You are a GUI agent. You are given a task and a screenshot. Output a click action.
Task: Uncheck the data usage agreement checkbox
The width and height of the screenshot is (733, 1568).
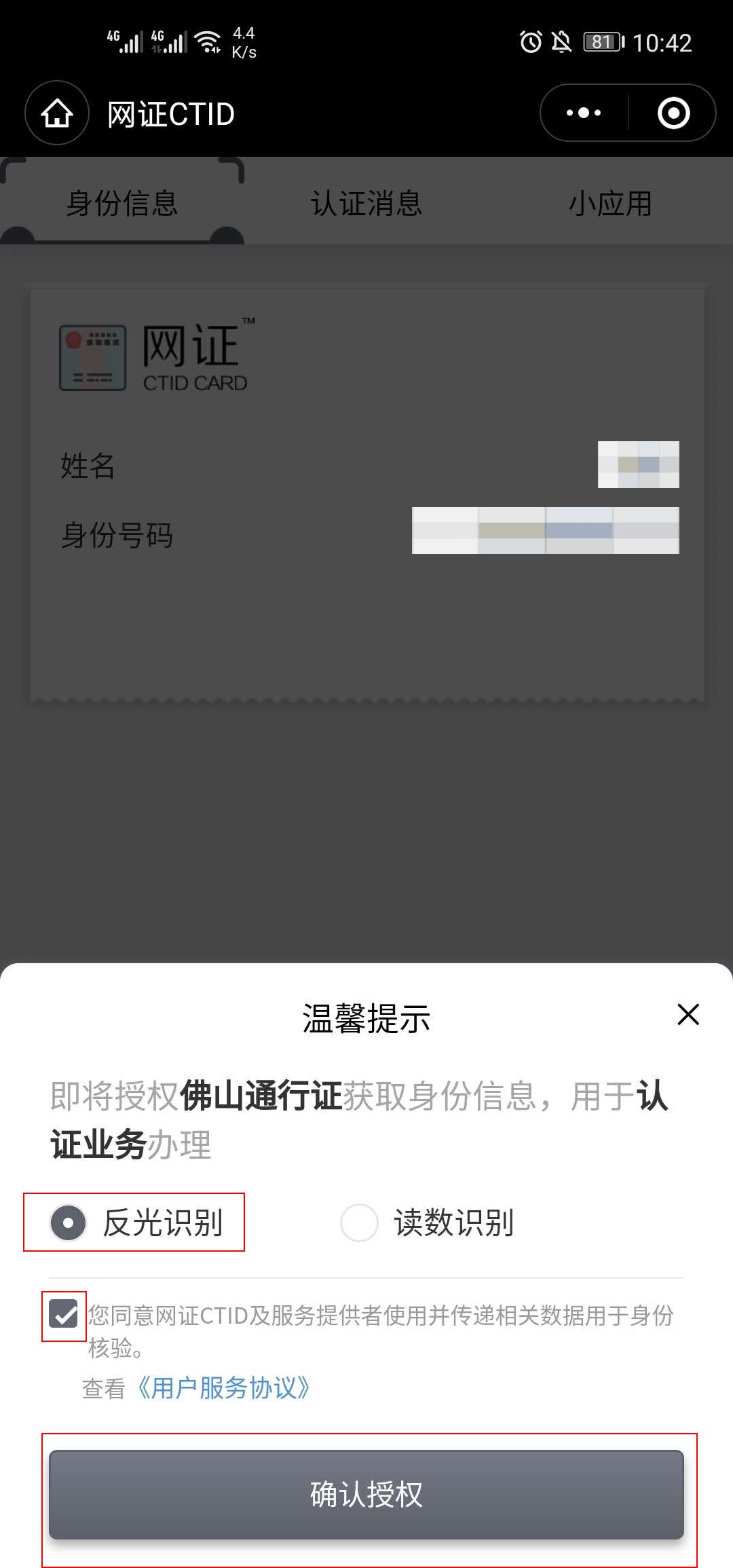click(x=64, y=1315)
